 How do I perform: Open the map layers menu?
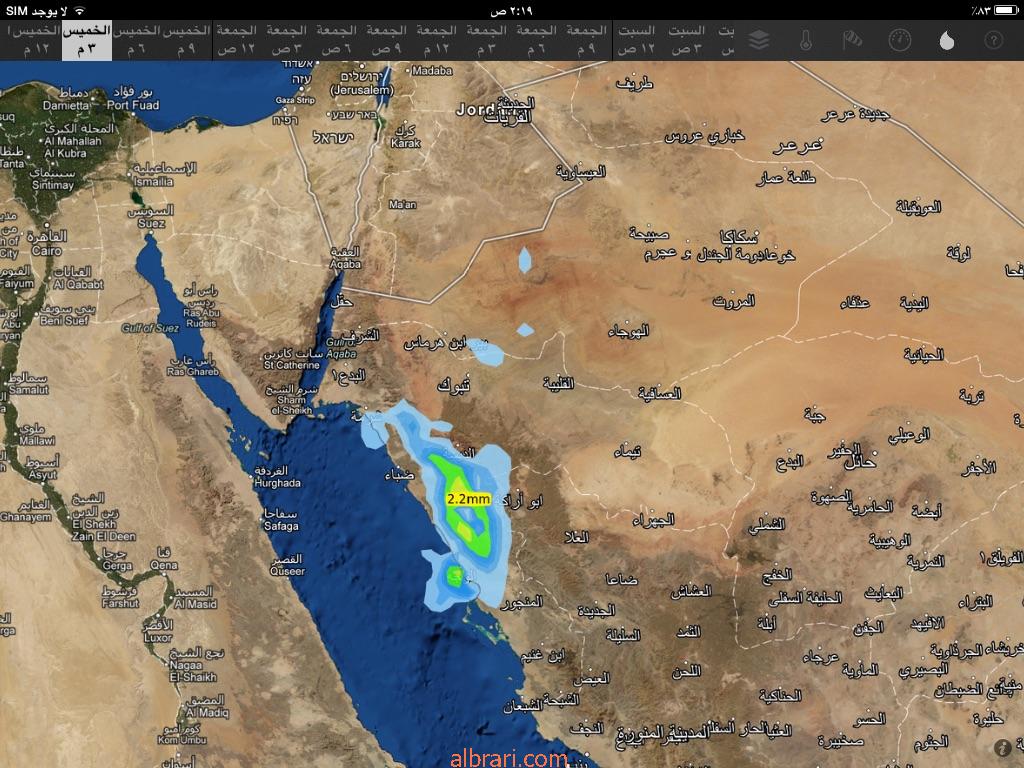coord(759,41)
